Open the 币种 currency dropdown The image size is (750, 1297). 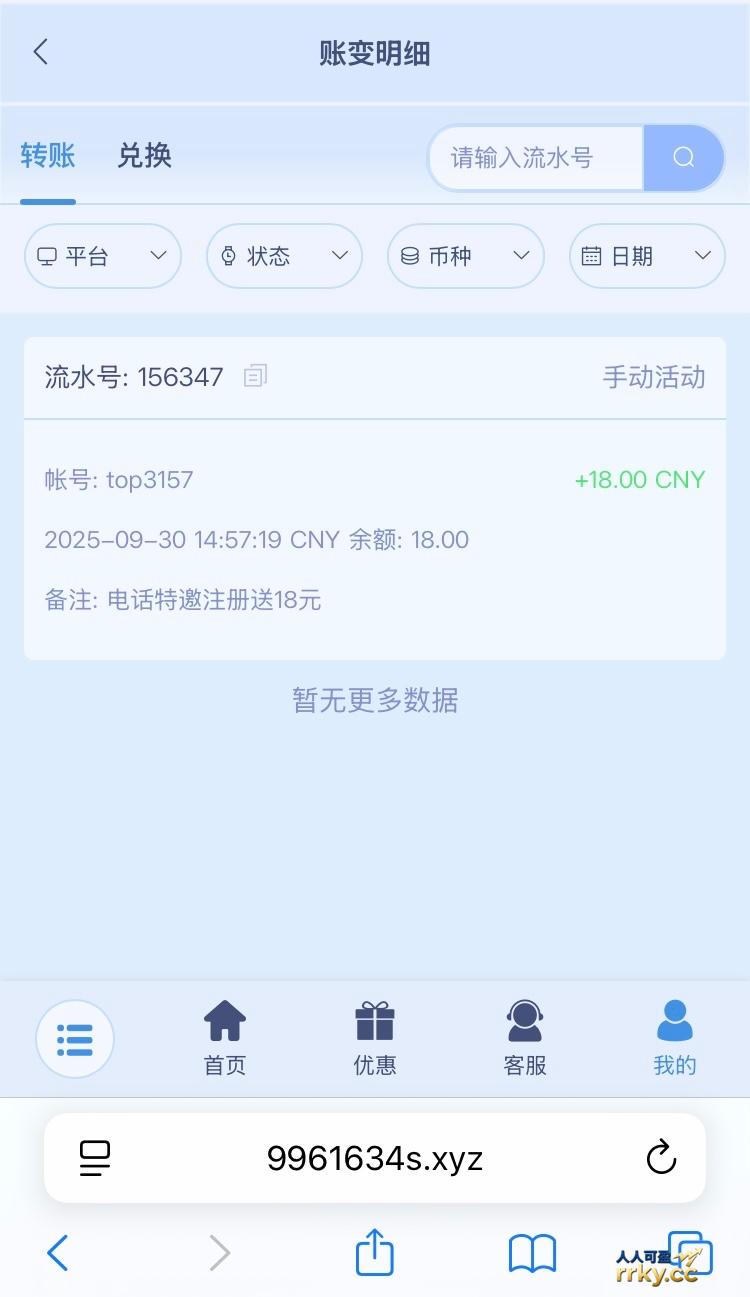coord(465,256)
